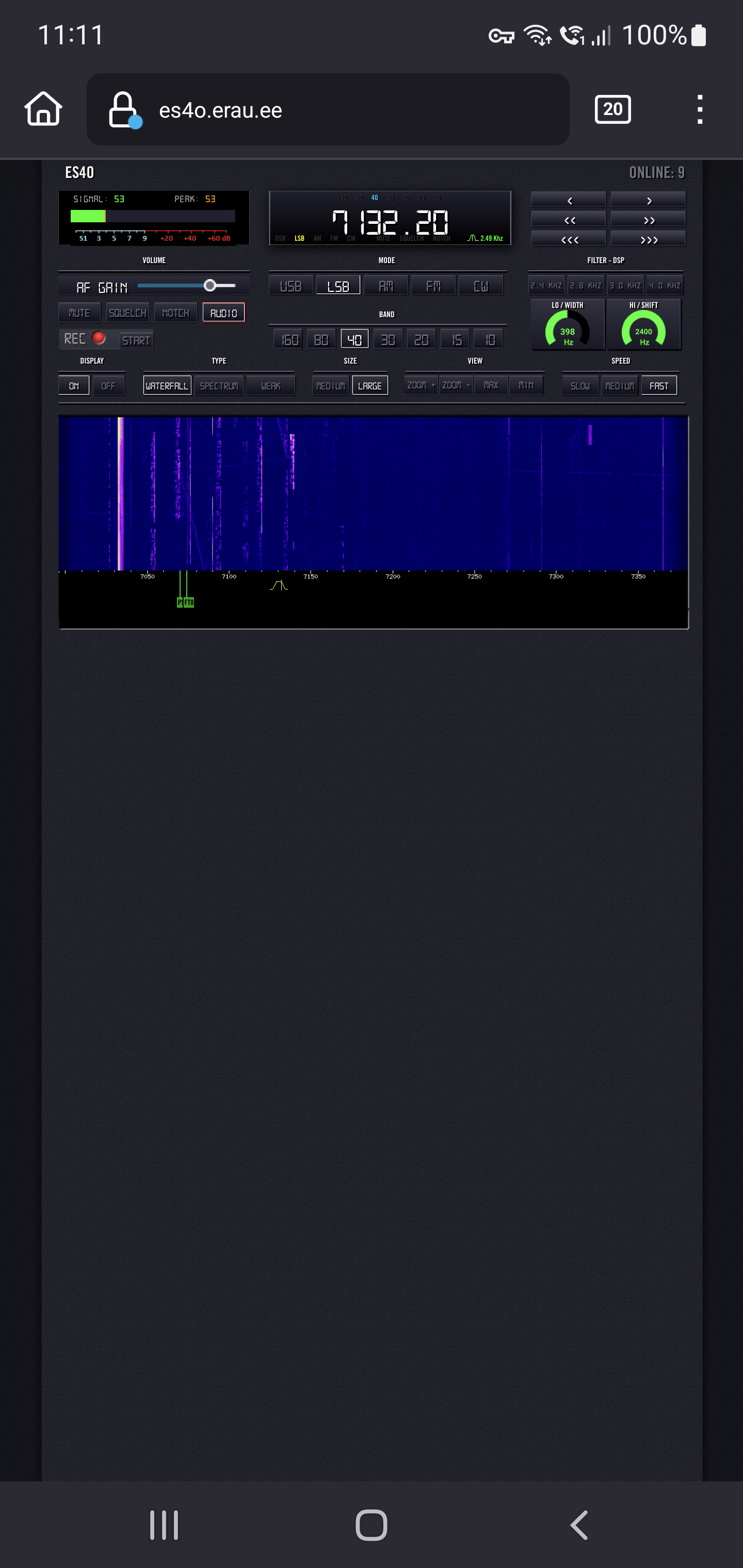Choose the 80 meter band
Image resolution: width=743 pixels, height=1568 pixels.
coord(321,340)
